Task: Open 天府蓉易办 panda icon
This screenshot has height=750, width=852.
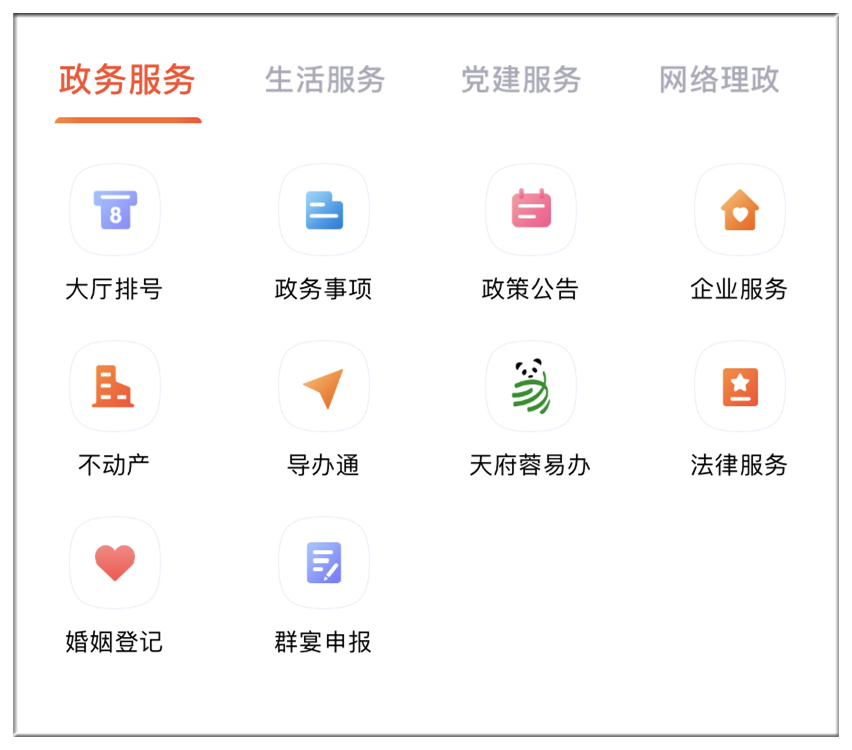Action: 531,387
